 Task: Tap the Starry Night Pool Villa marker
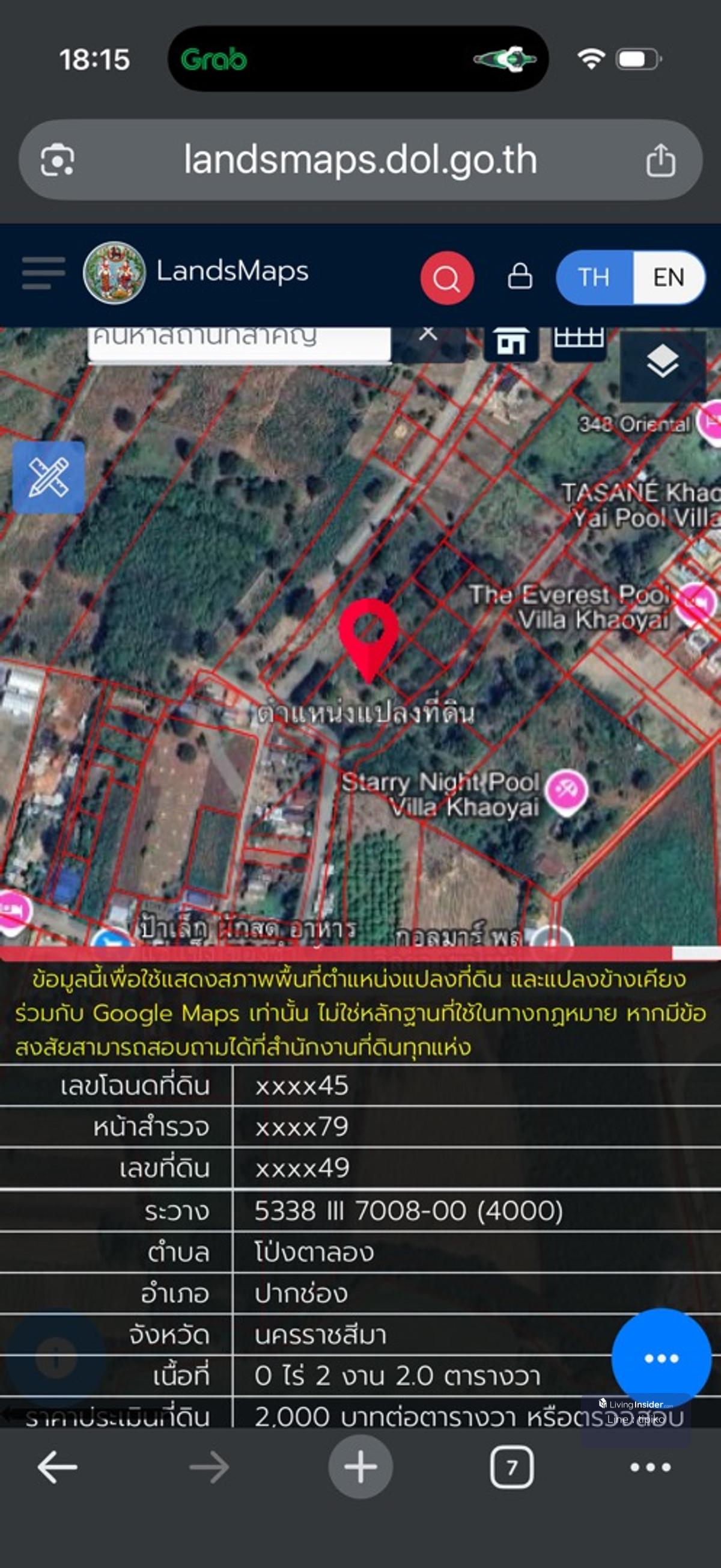point(567,789)
